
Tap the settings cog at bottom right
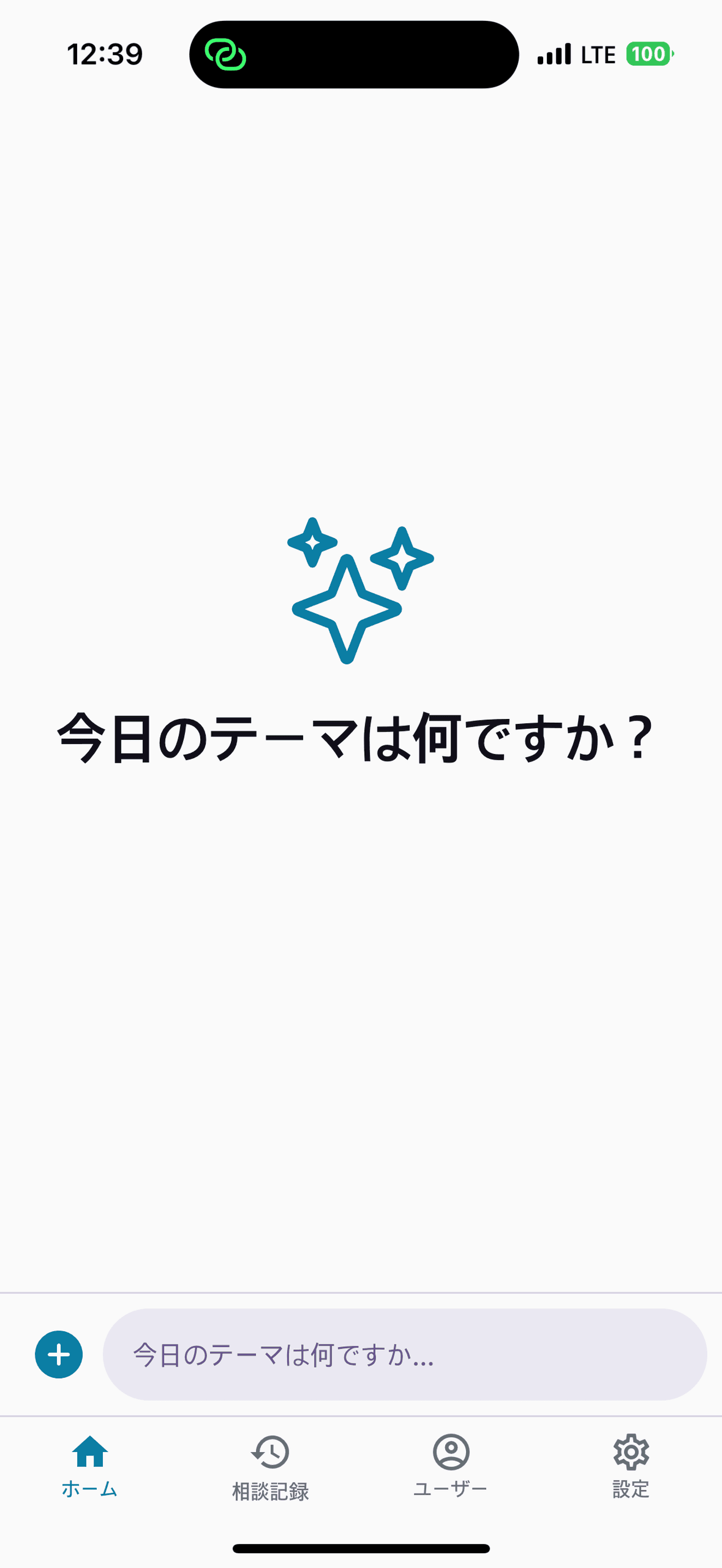click(x=631, y=1452)
